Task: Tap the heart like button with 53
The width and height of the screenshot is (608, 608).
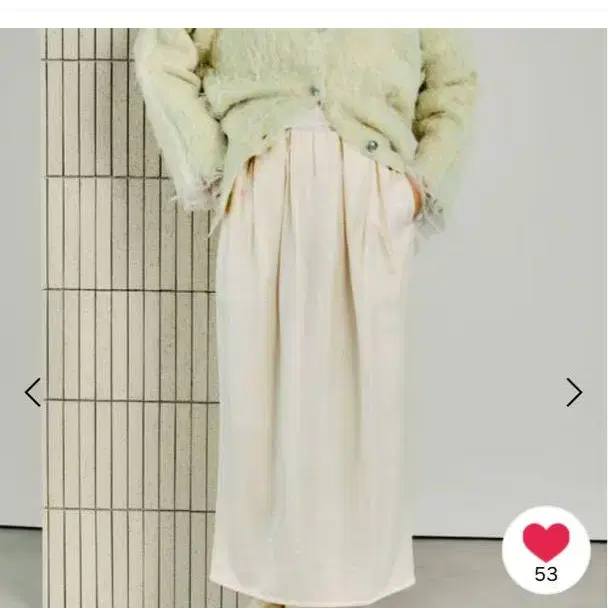Action: (546, 550)
